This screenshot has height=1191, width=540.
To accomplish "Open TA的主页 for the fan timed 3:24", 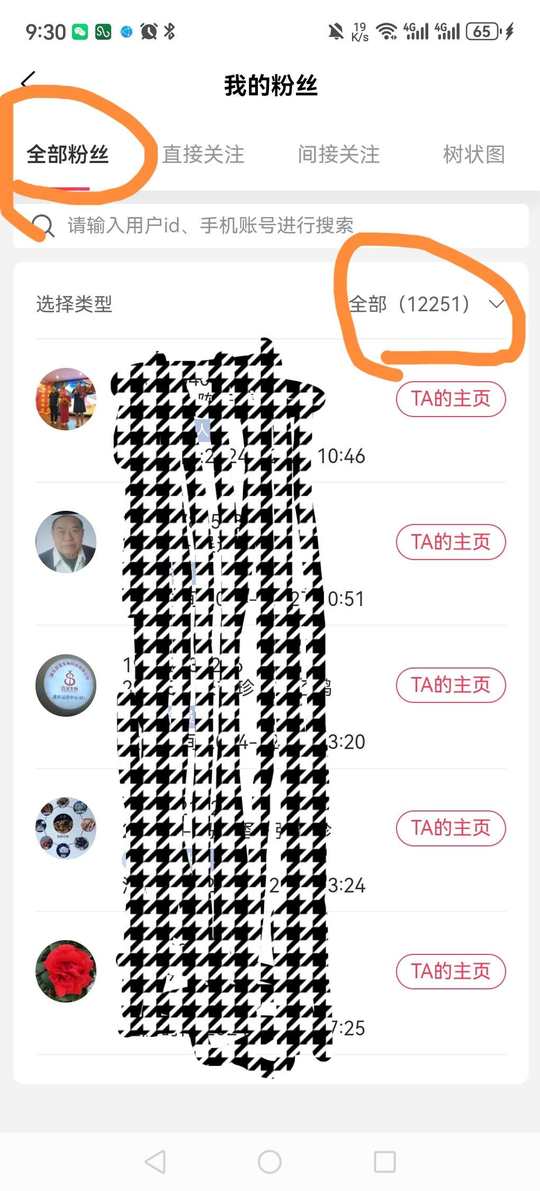I will click(451, 828).
